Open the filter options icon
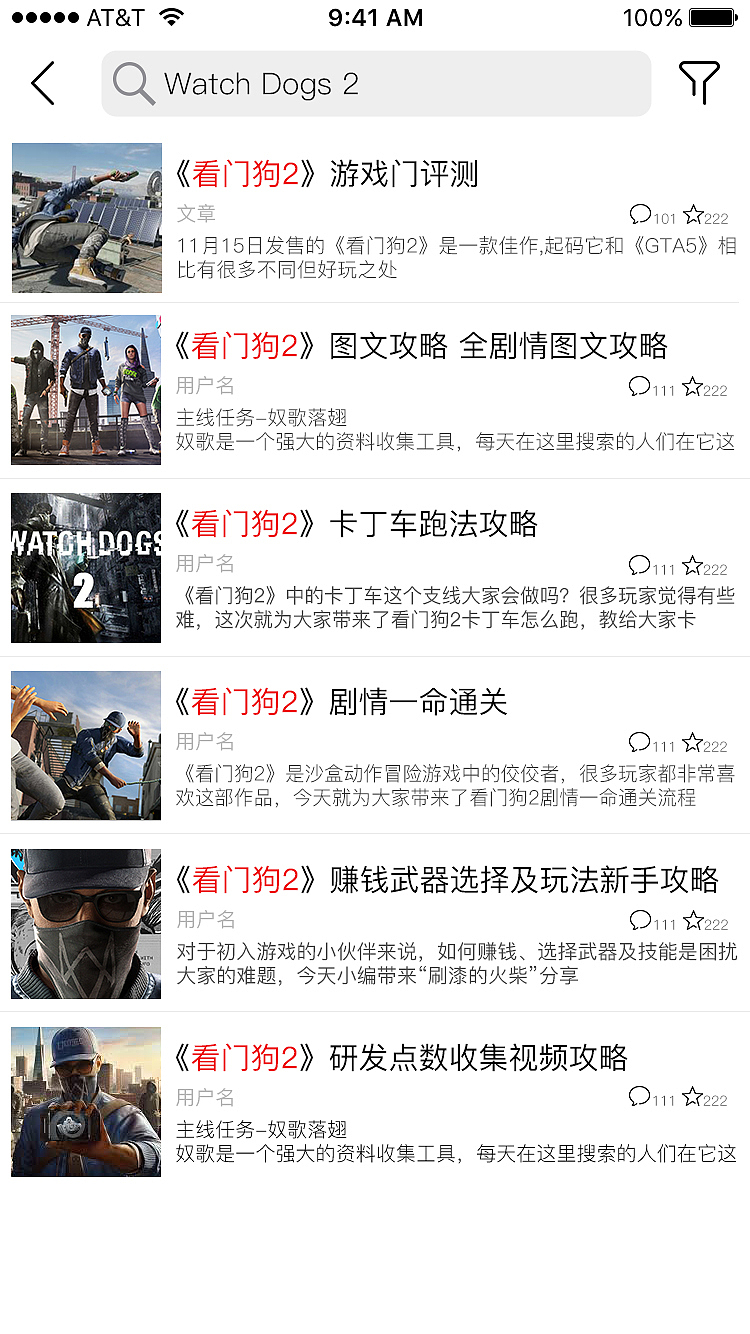This screenshot has width=750, height=1334. click(x=700, y=83)
